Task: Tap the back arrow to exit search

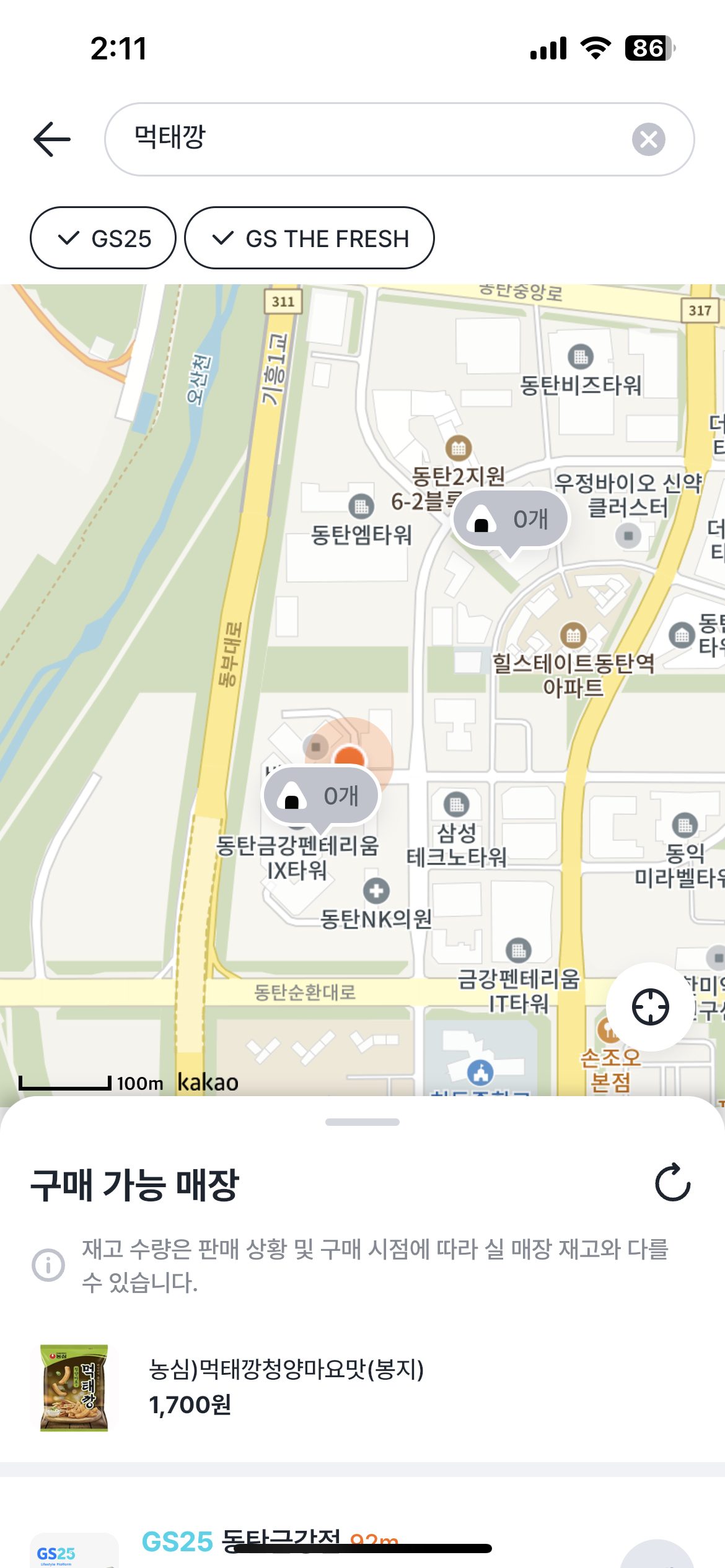Action: [52, 139]
